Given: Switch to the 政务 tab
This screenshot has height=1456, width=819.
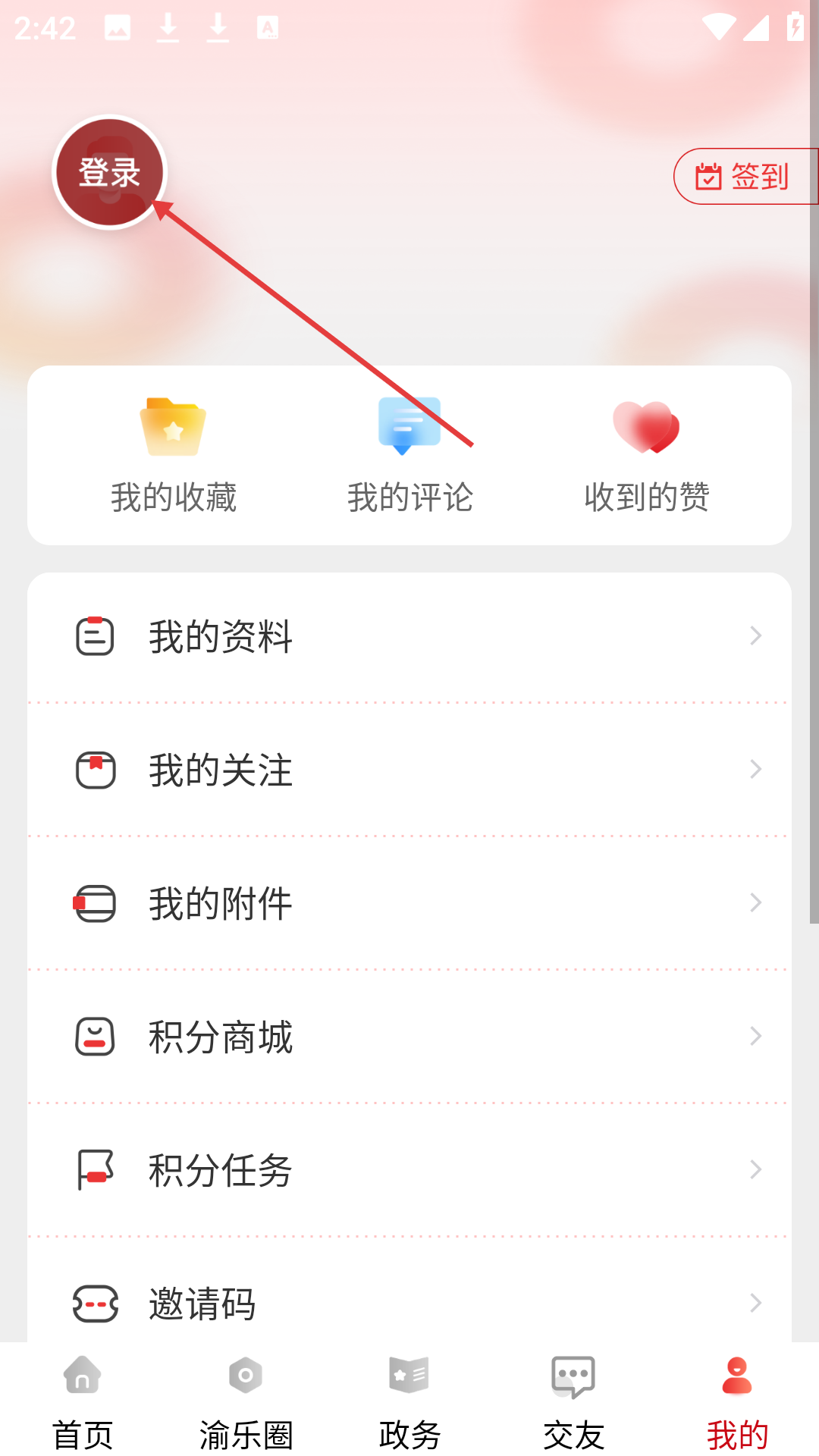Looking at the screenshot, I should [409, 1401].
